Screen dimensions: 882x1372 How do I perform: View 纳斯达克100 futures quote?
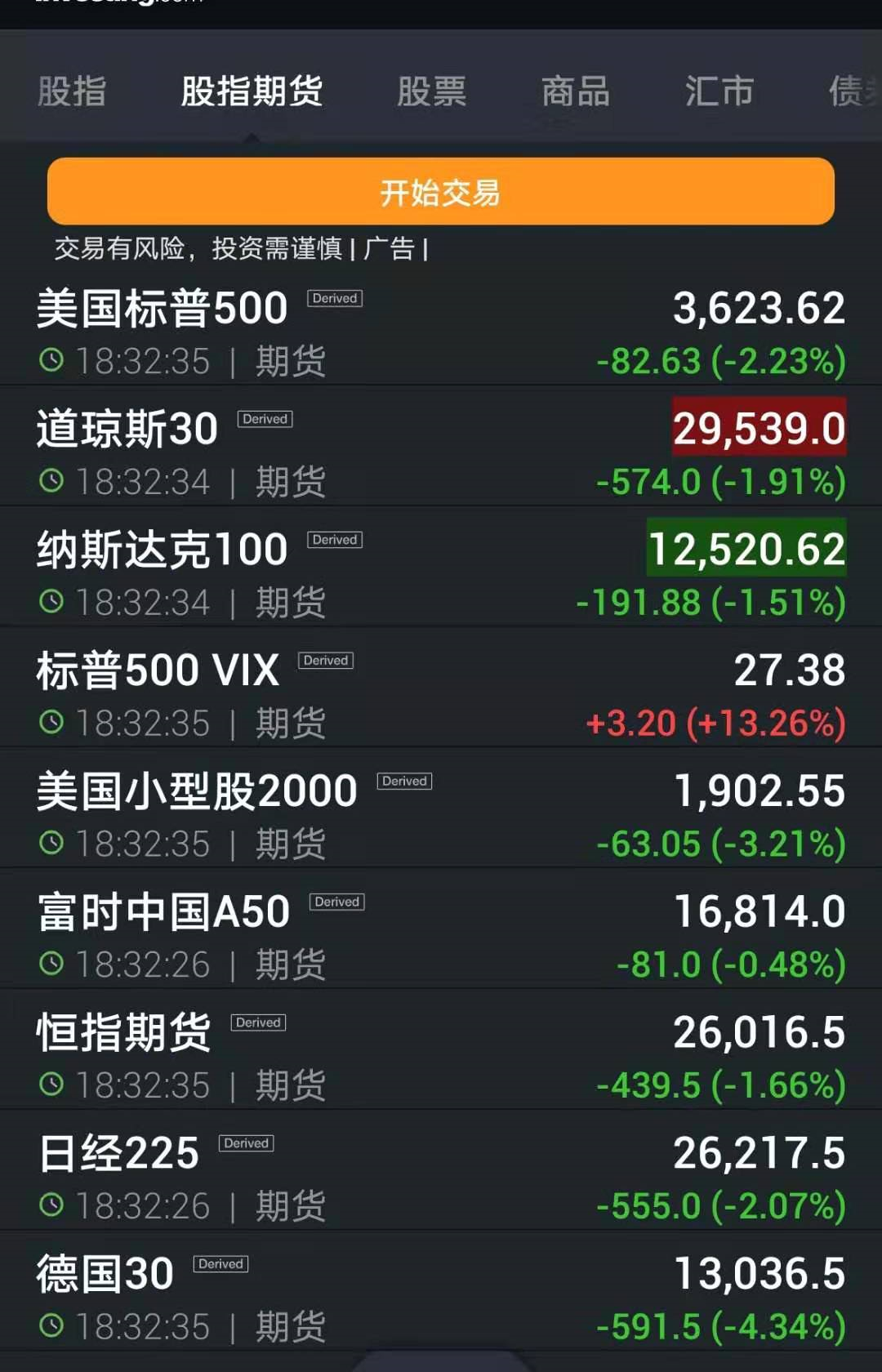click(x=441, y=567)
